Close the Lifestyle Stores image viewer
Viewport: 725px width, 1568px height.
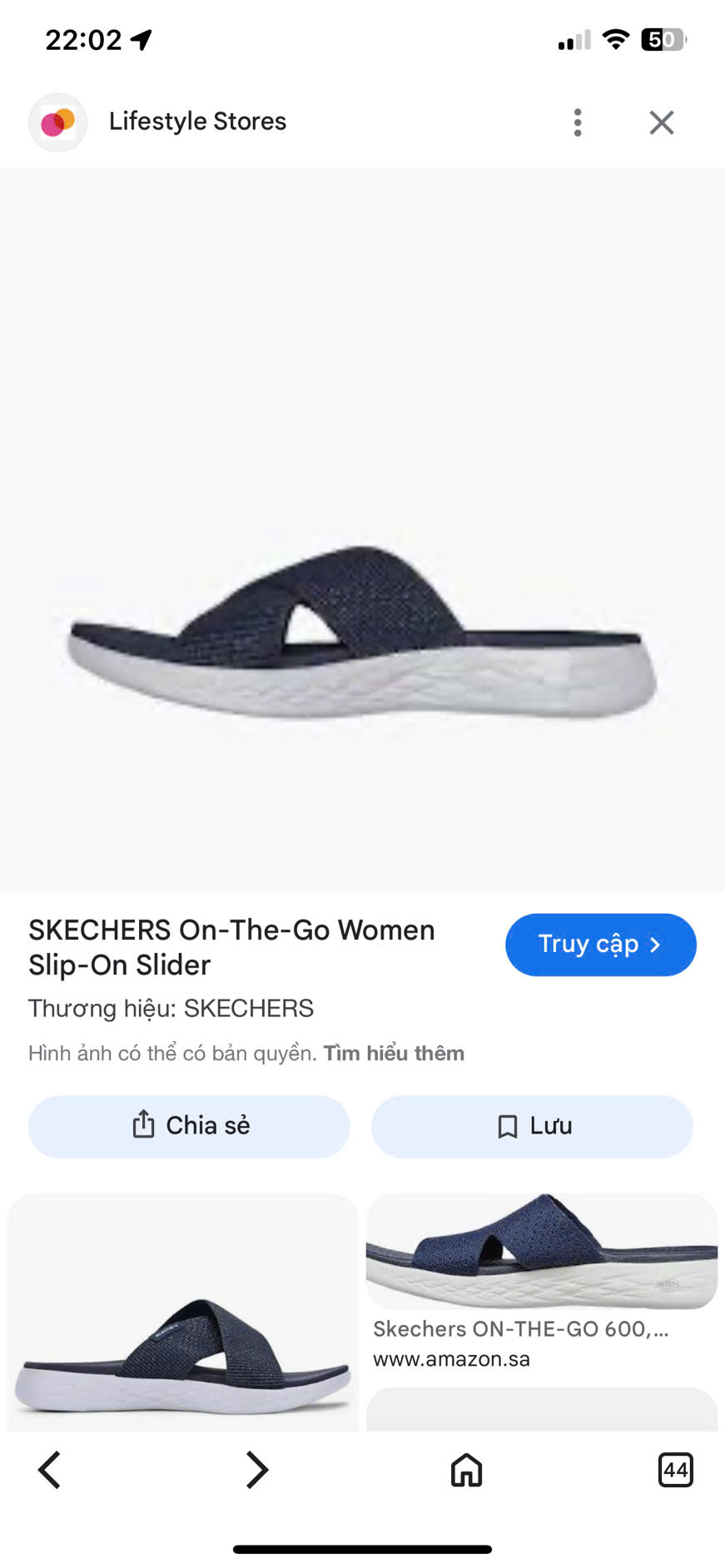click(661, 122)
